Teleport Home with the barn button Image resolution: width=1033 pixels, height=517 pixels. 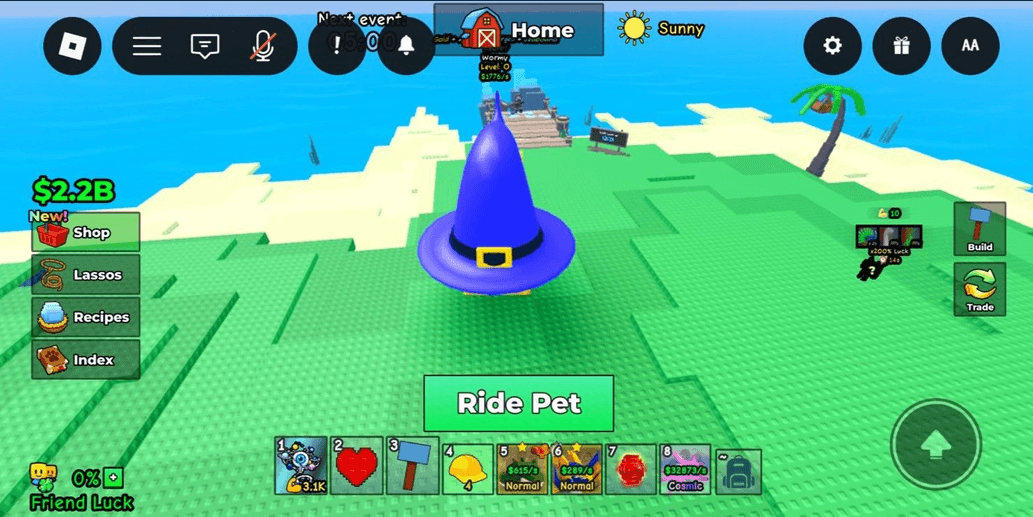pos(518,31)
